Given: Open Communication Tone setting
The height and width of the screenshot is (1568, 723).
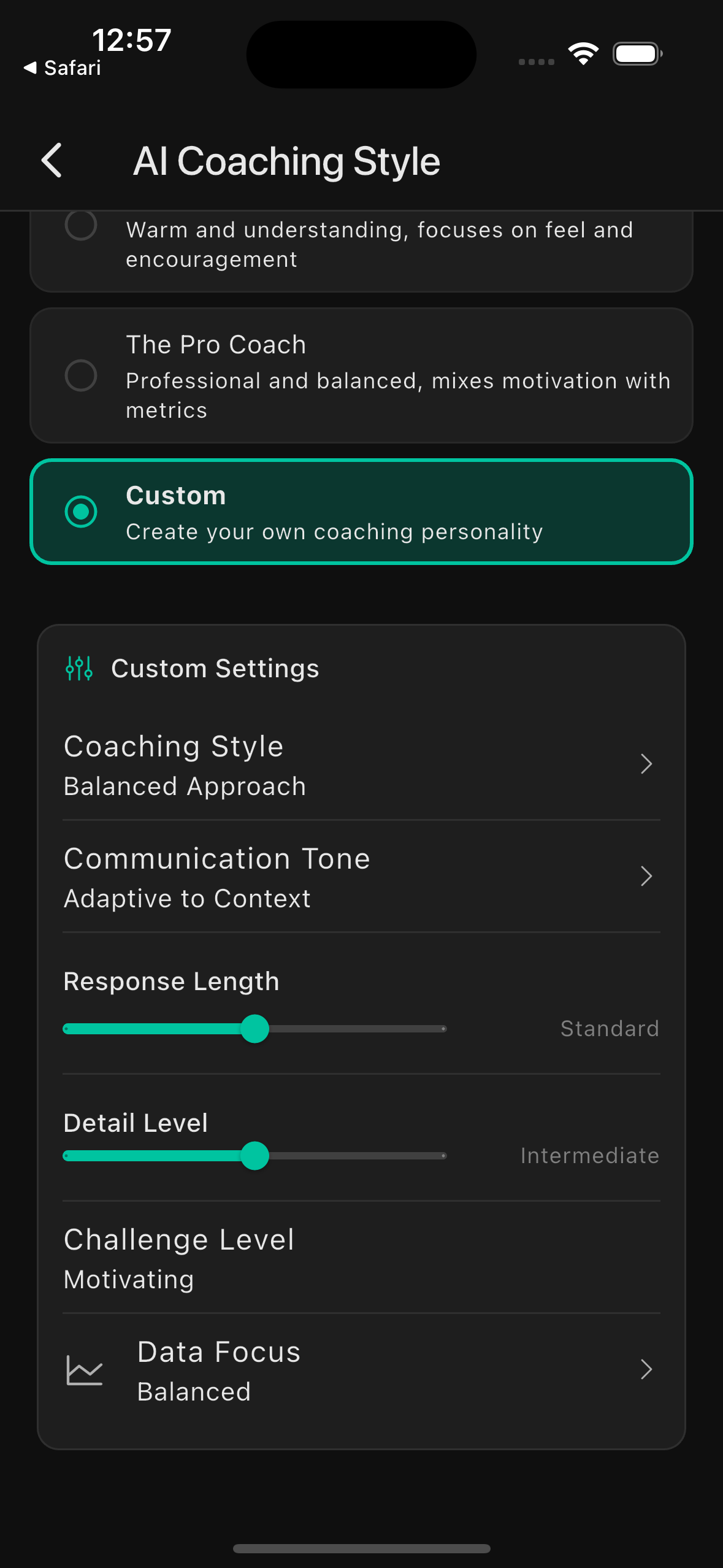Looking at the screenshot, I should 361,877.
